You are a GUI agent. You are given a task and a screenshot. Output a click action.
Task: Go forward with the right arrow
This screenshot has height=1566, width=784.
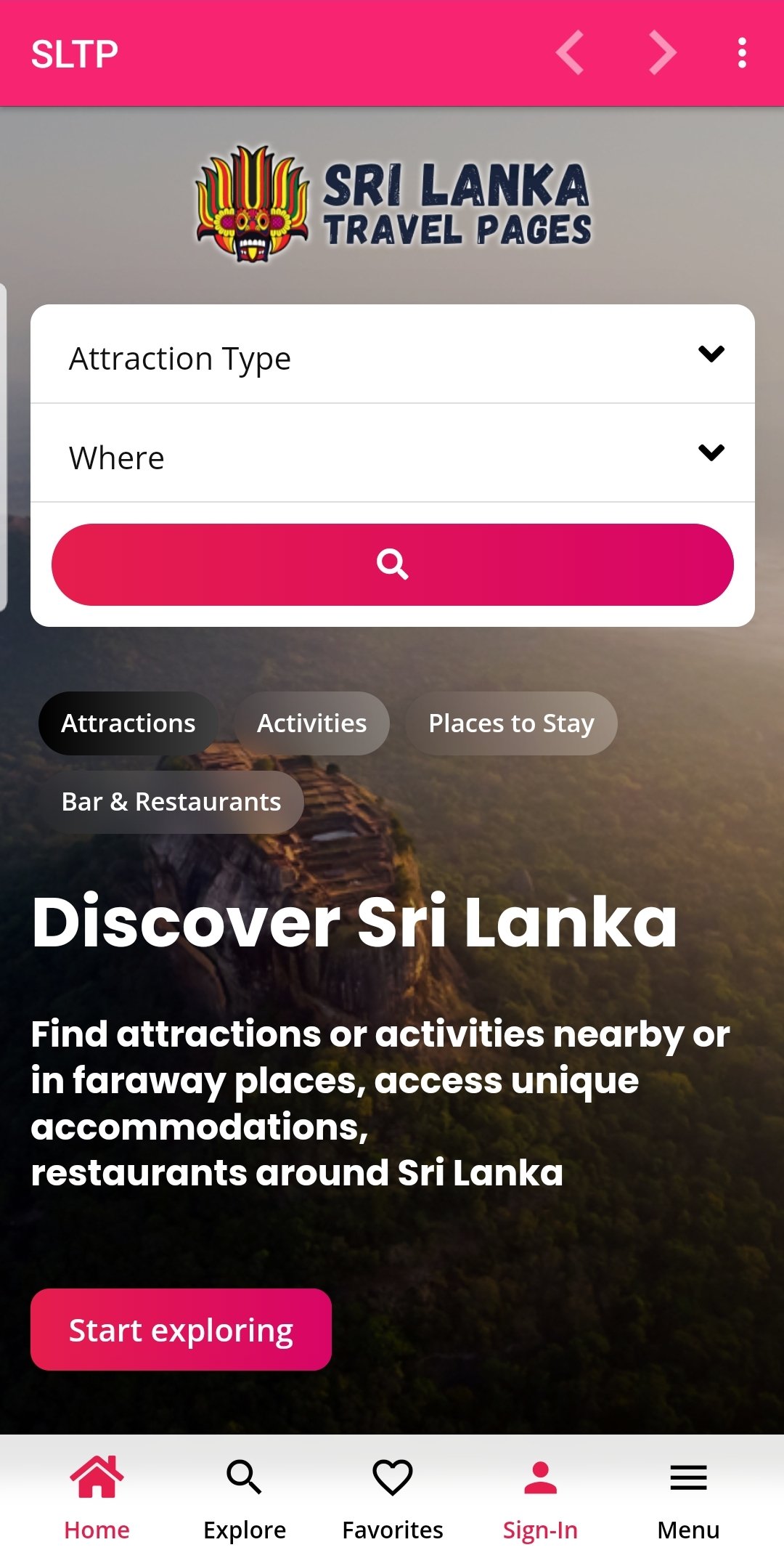pyautogui.click(x=662, y=53)
